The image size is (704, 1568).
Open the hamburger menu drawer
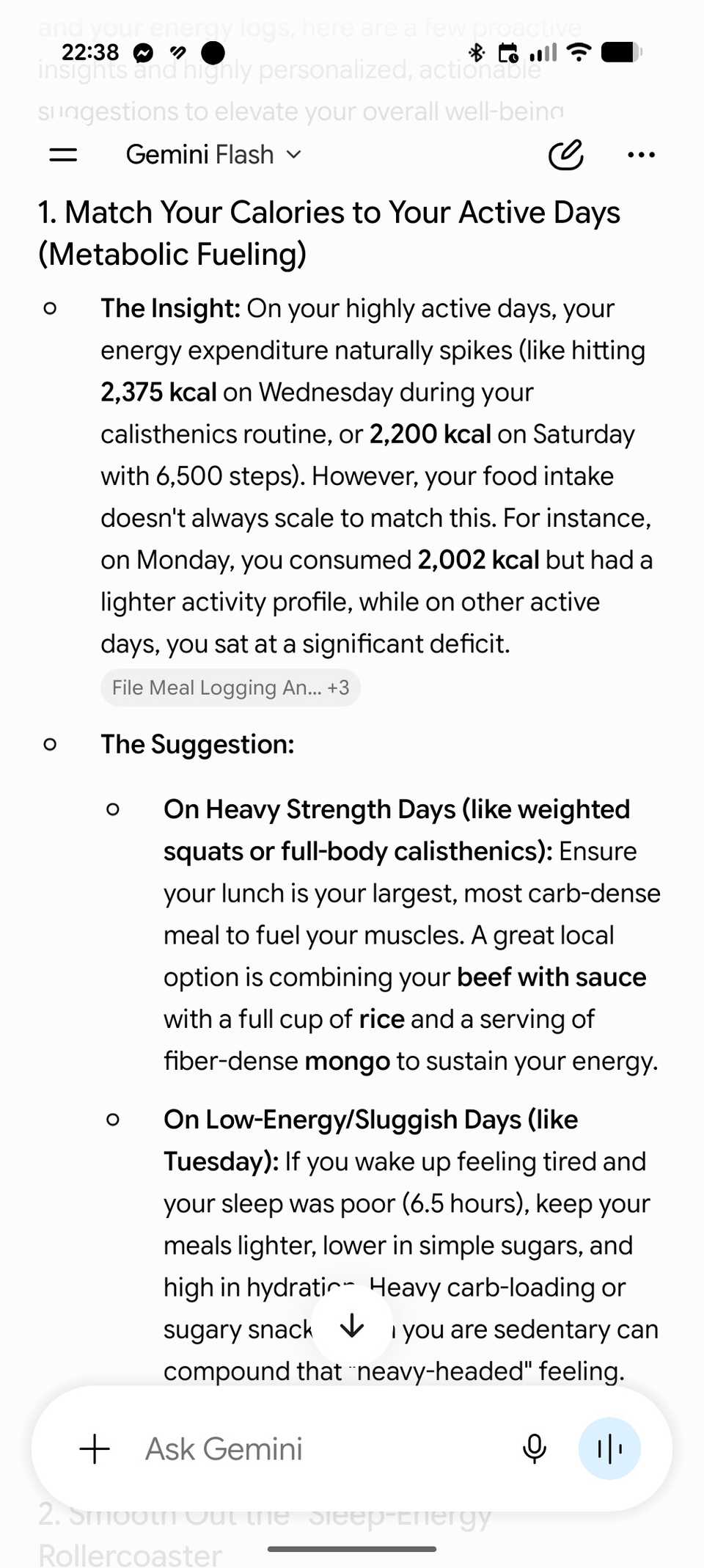63,155
